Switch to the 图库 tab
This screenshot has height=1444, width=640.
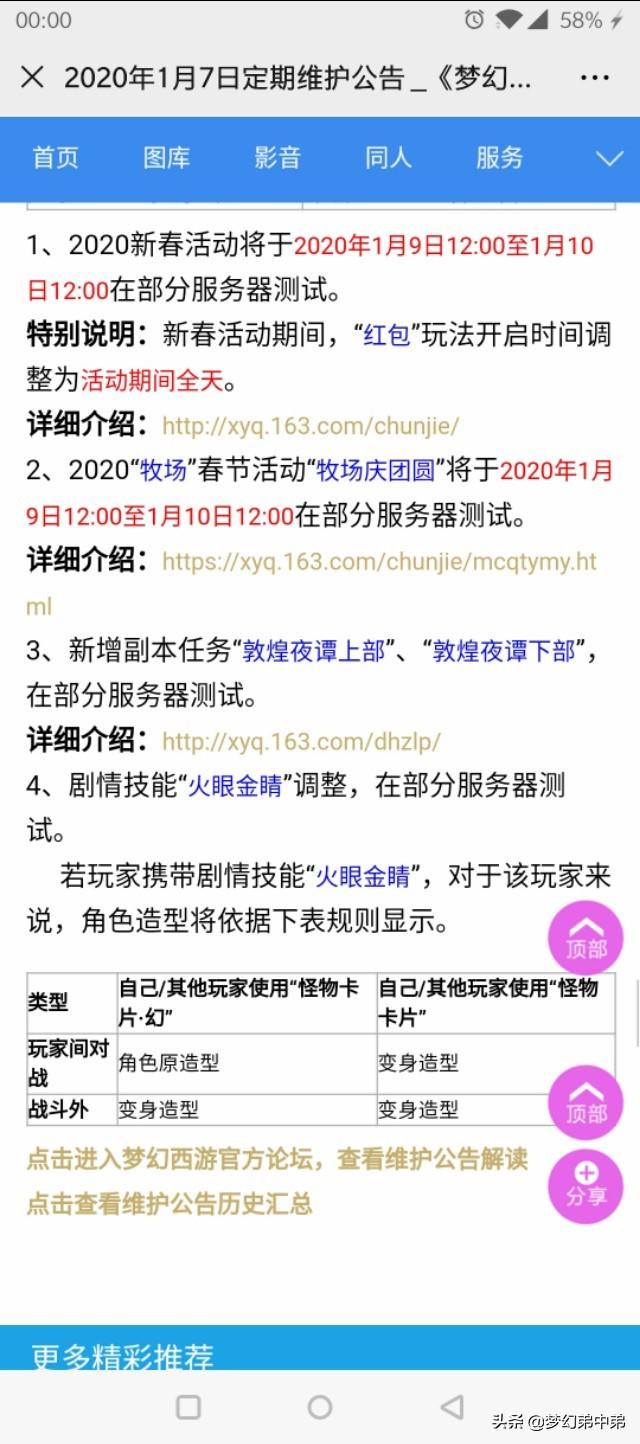166,158
